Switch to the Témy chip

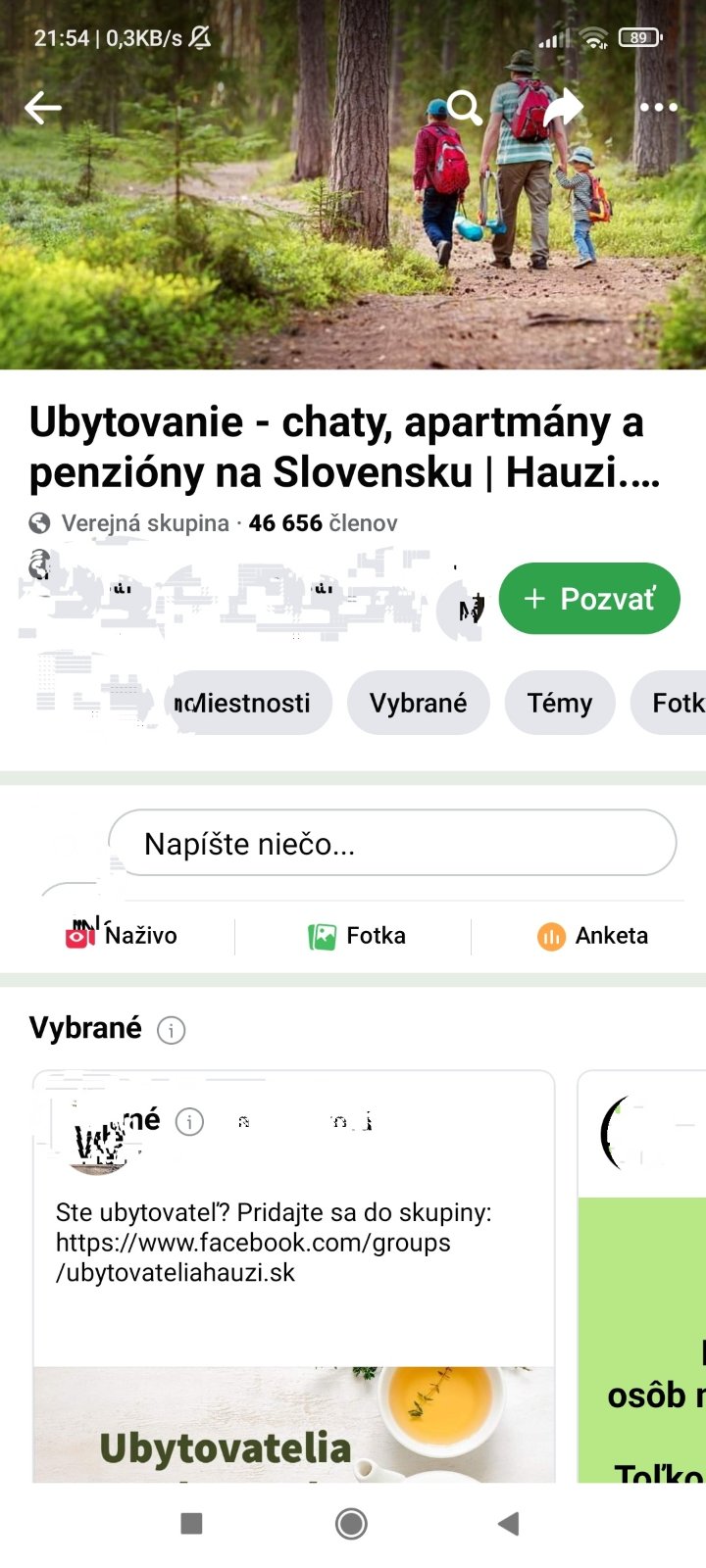pyautogui.click(x=559, y=703)
